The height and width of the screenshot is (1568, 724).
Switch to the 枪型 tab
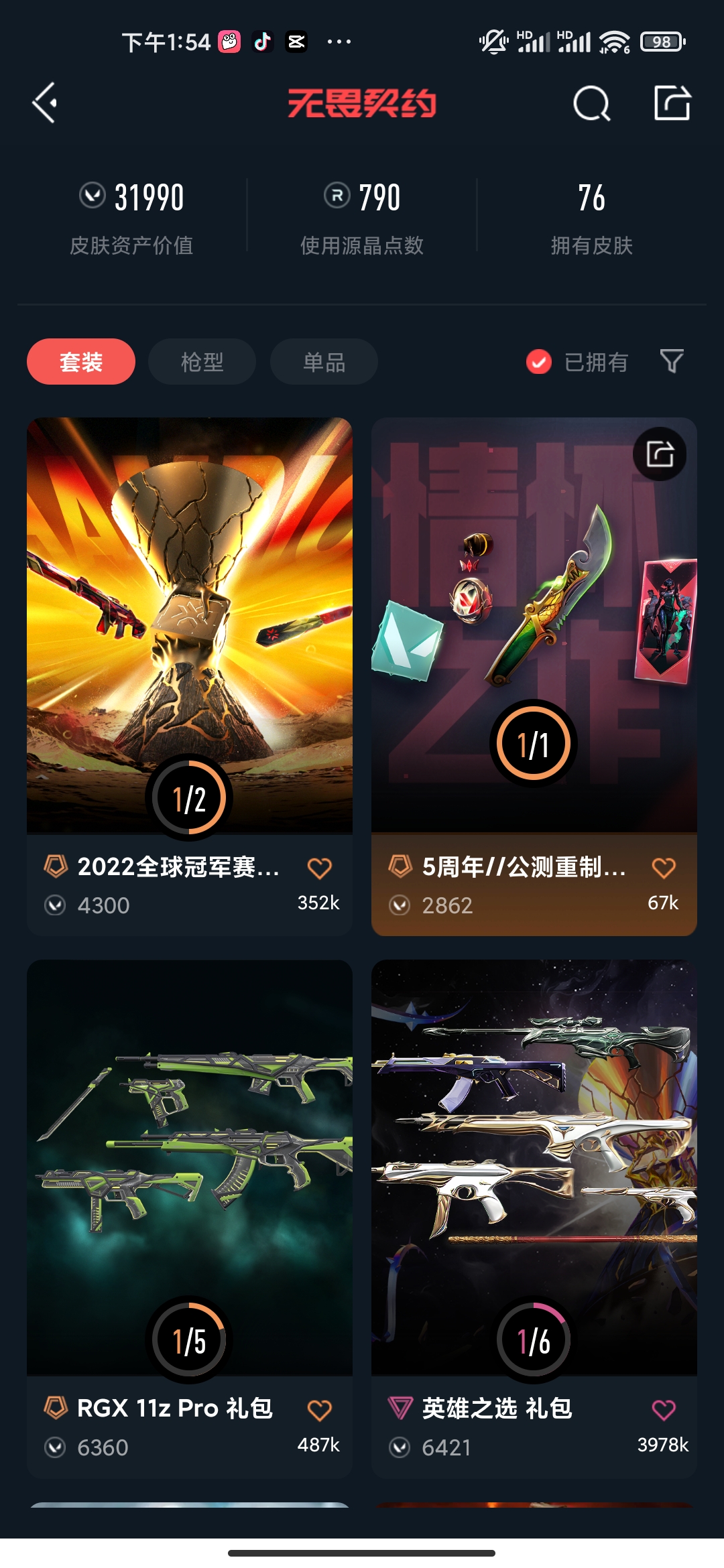tap(202, 362)
